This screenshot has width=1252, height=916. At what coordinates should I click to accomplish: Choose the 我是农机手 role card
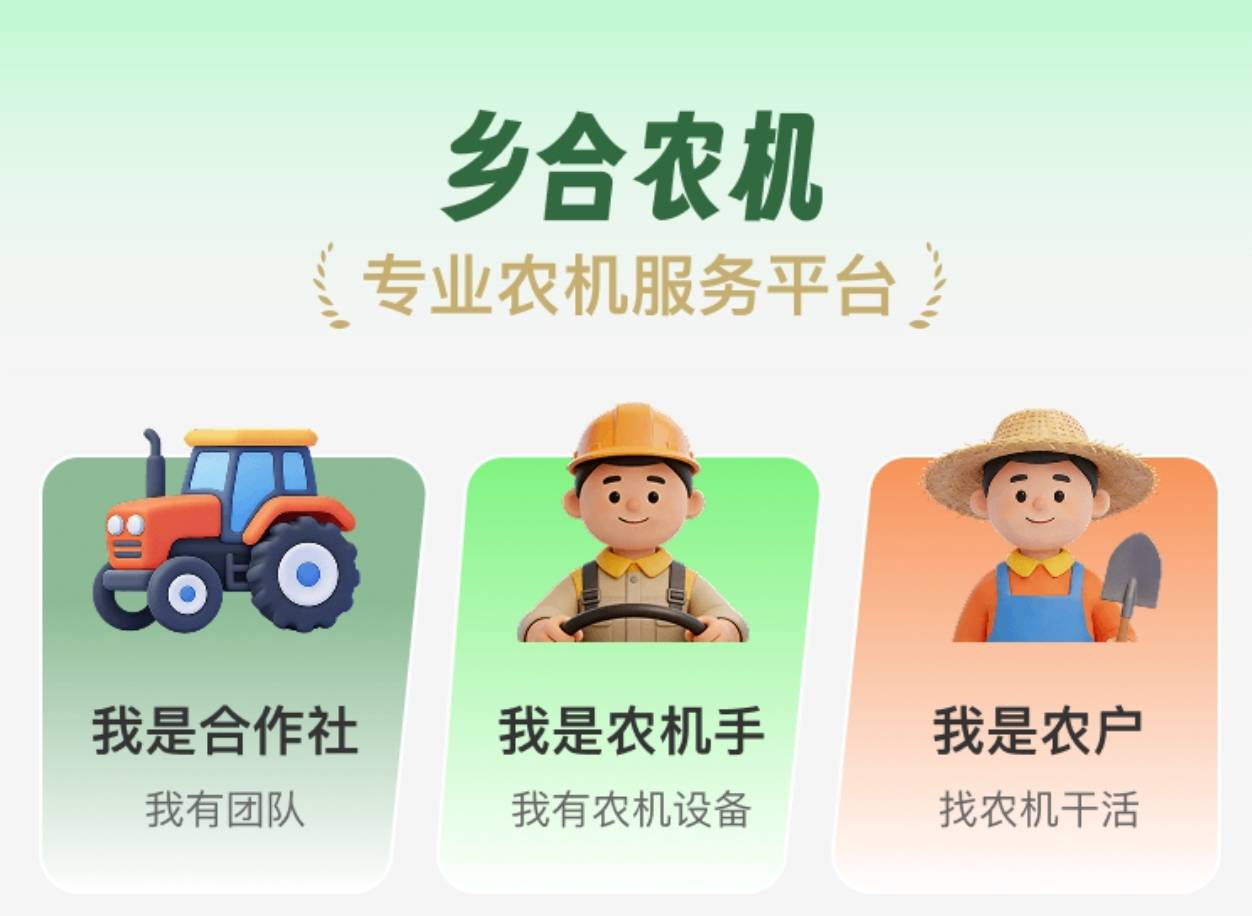(630, 700)
